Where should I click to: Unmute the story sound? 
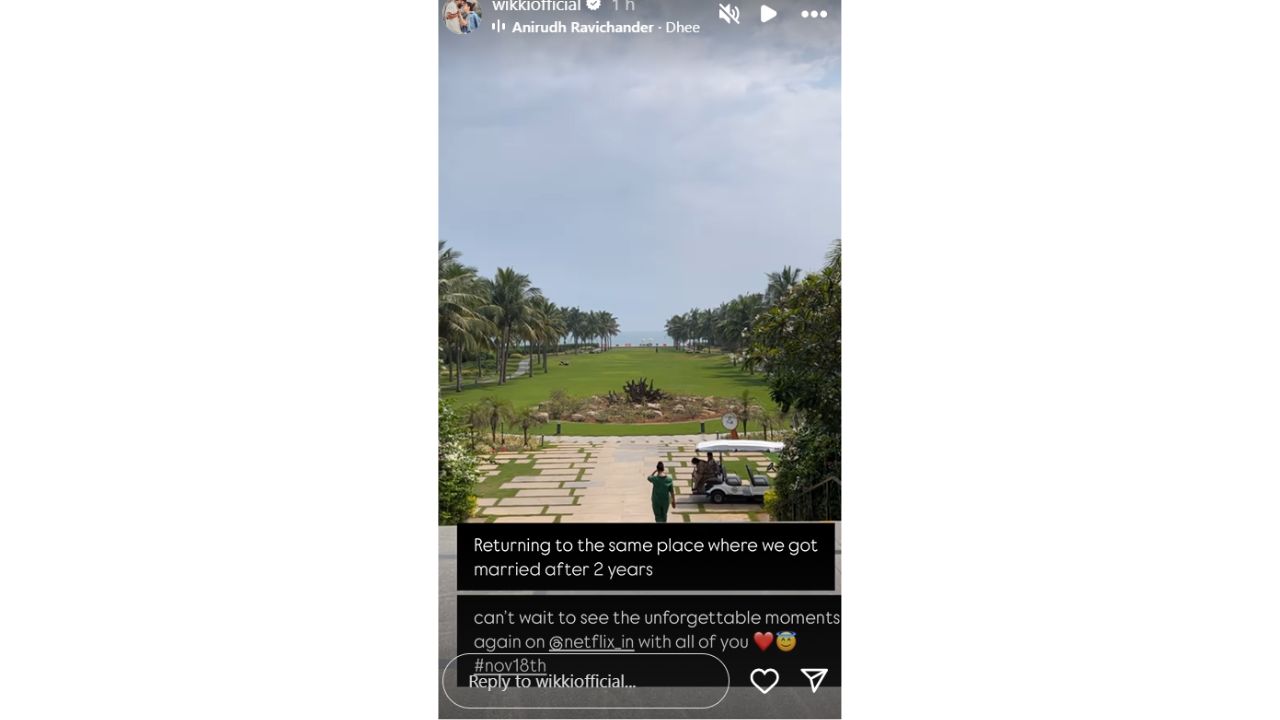[729, 14]
